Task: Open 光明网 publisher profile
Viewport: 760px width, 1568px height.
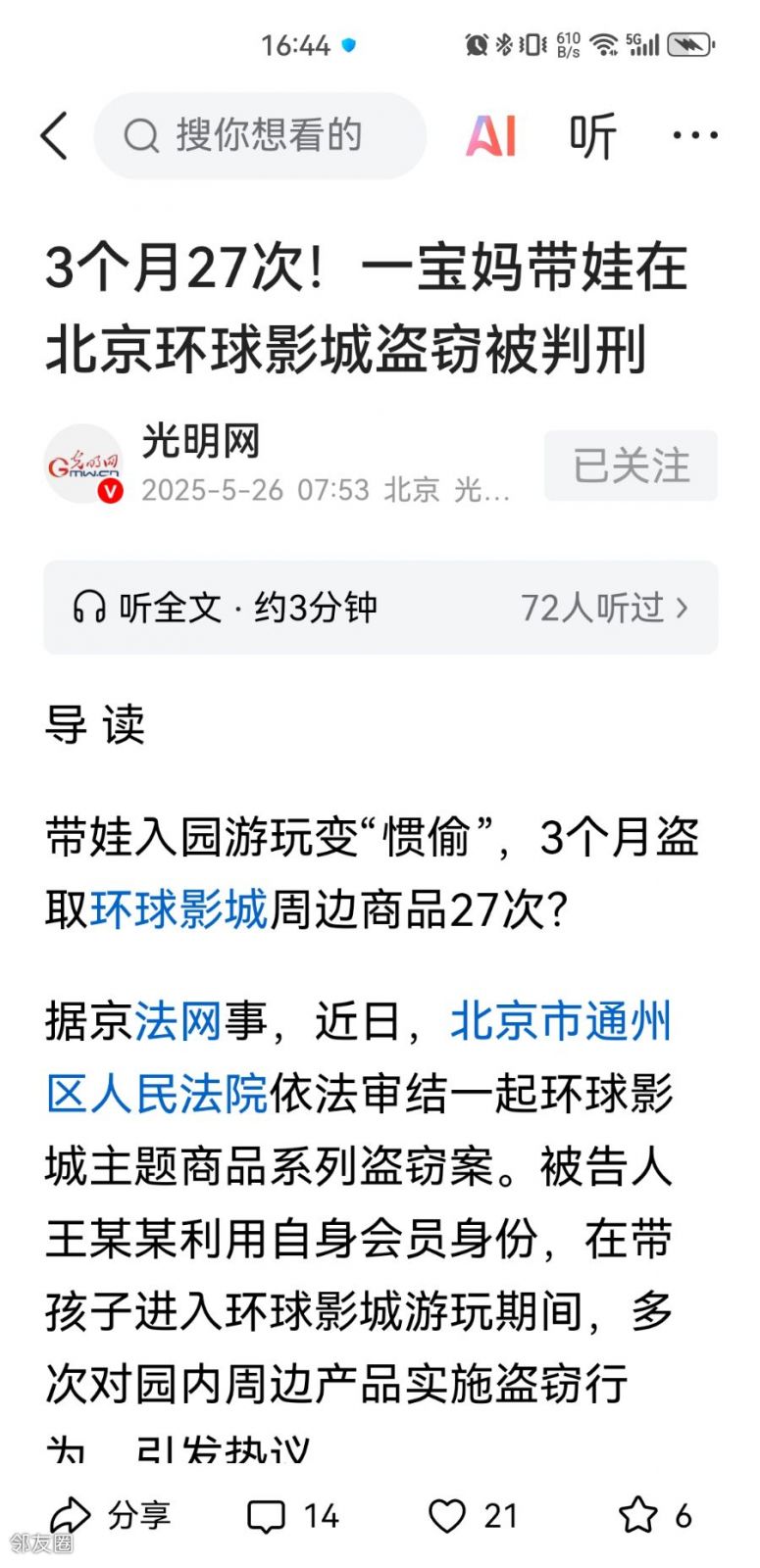Action: click(x=201, y=440)
